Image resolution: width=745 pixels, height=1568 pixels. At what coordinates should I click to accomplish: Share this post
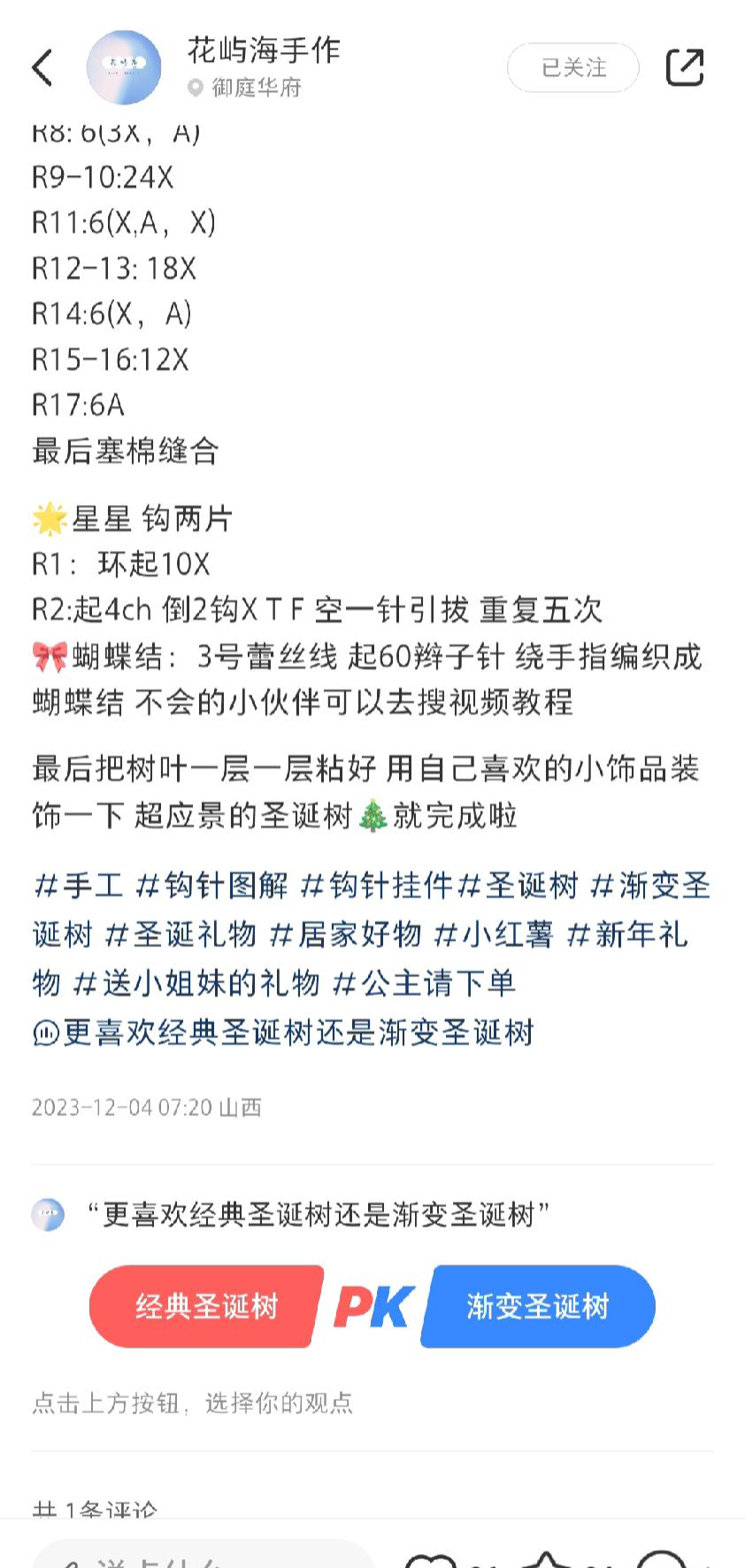(x=684, y=67)
